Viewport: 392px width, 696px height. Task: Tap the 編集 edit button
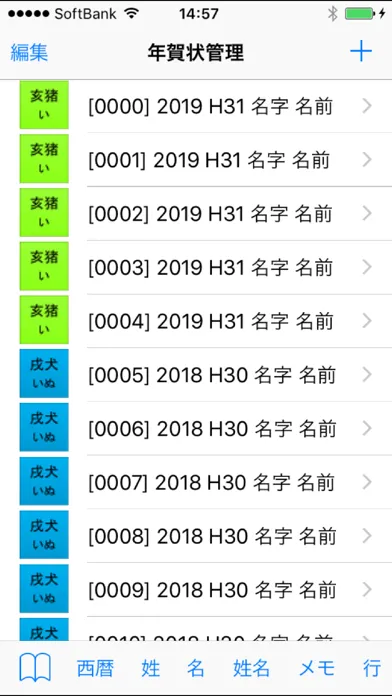pyautogui.click(x=29, y=53)
